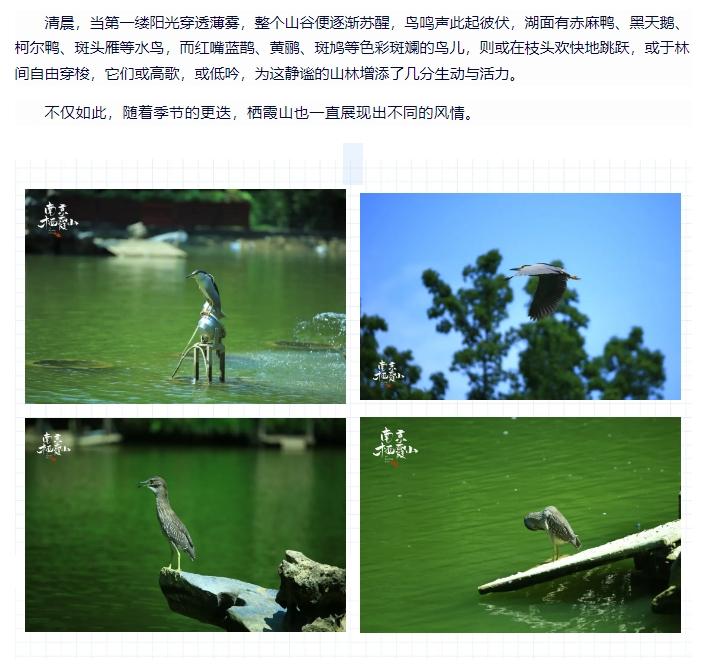
Task: Open the photo of heron on fountain
Action: 185,296
